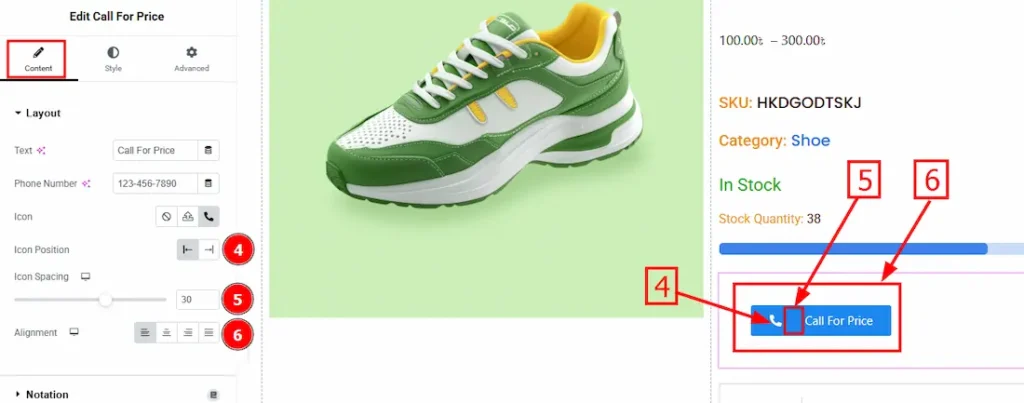Set alignment to justified
The width and height of the screenshot is (1024, 403).
pos(208,332)
